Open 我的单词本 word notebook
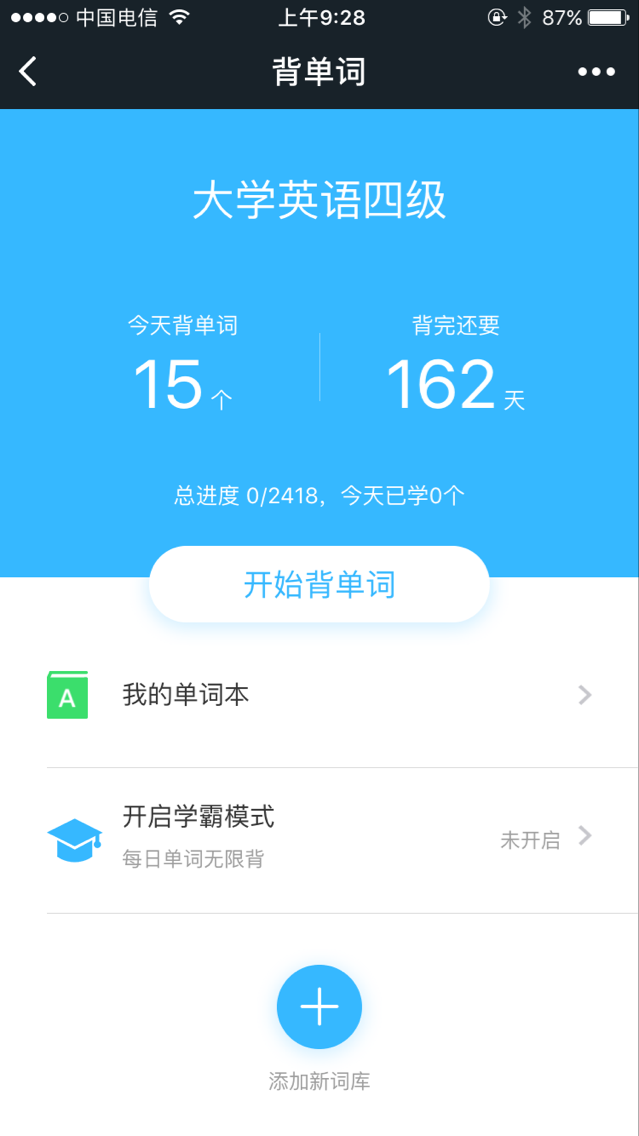The image size is (639, 1136). [320, 696]
